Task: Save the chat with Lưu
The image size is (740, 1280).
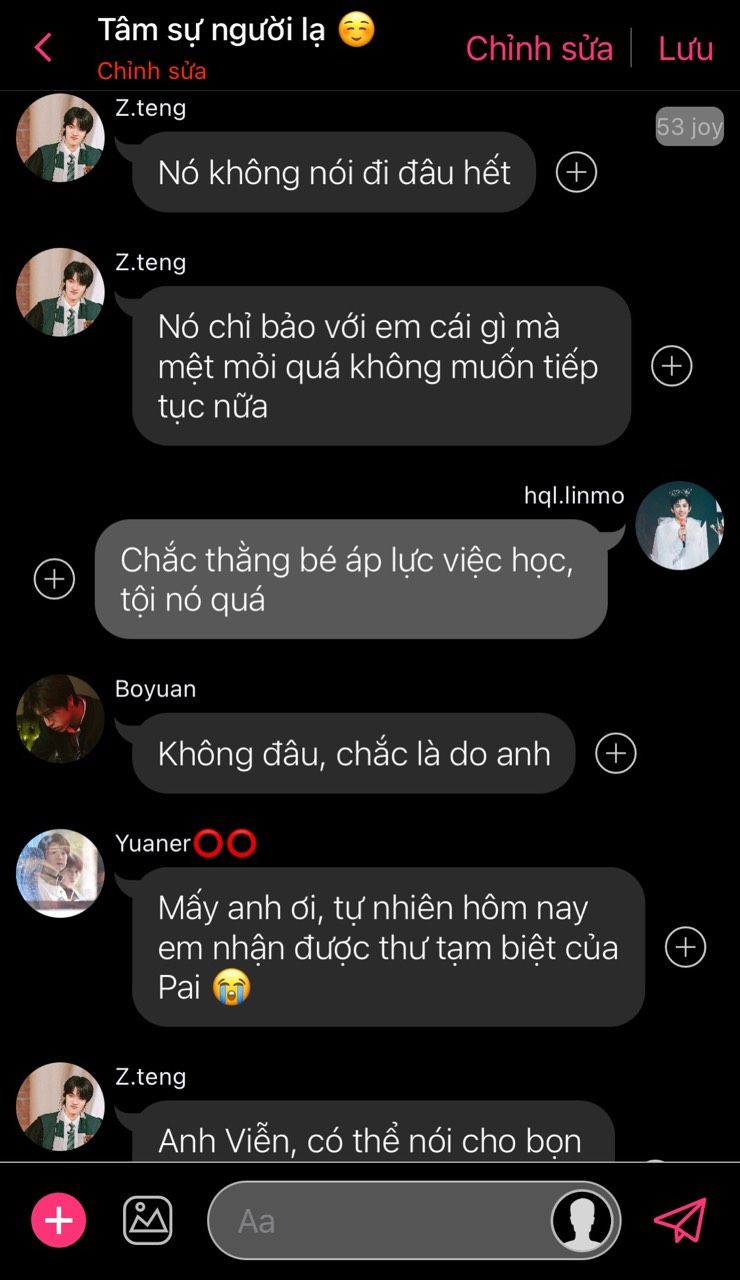Action: tap(685, 48)
